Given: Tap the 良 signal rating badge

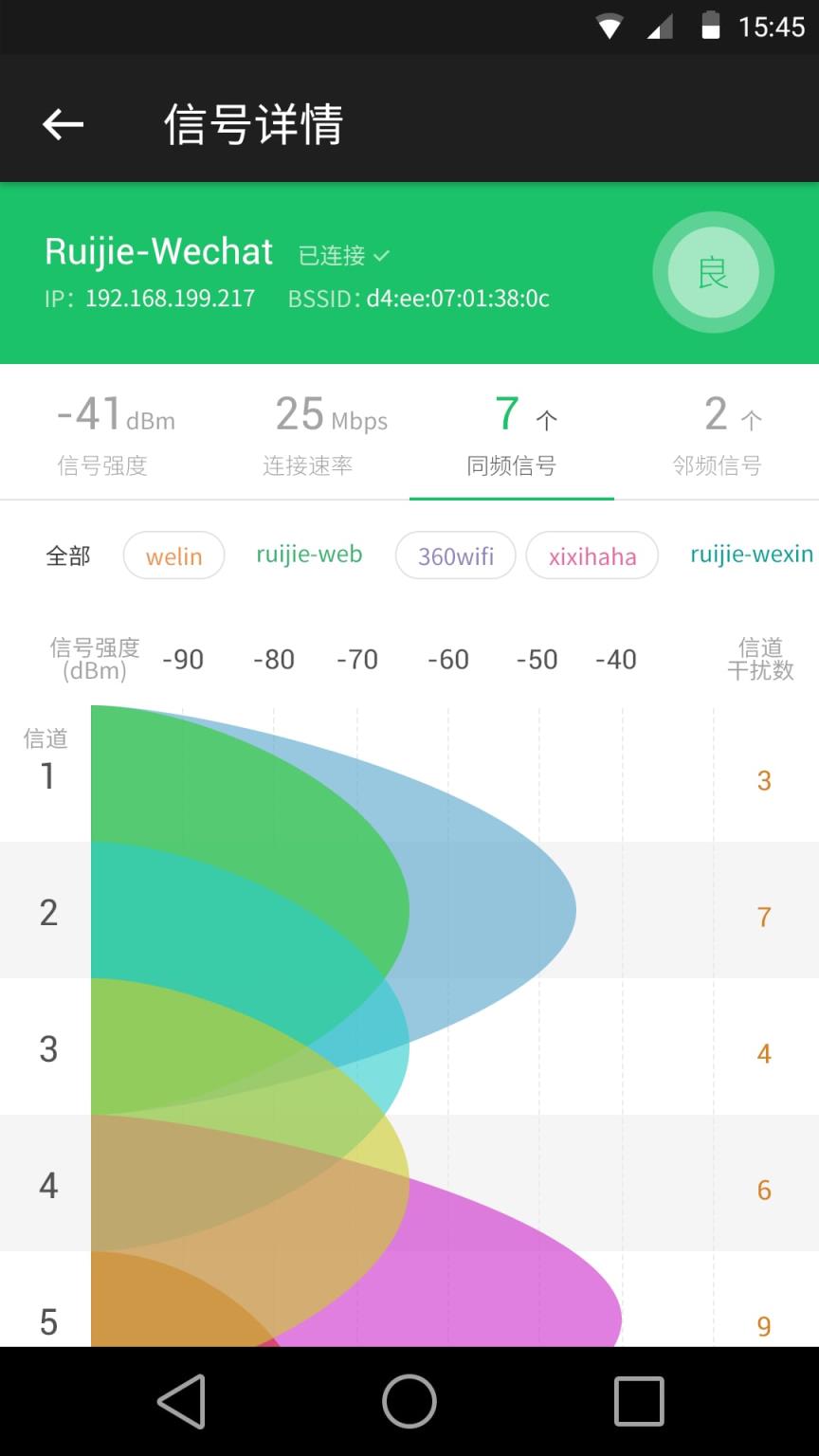Looking at the screenshot, I should point(713,272).
